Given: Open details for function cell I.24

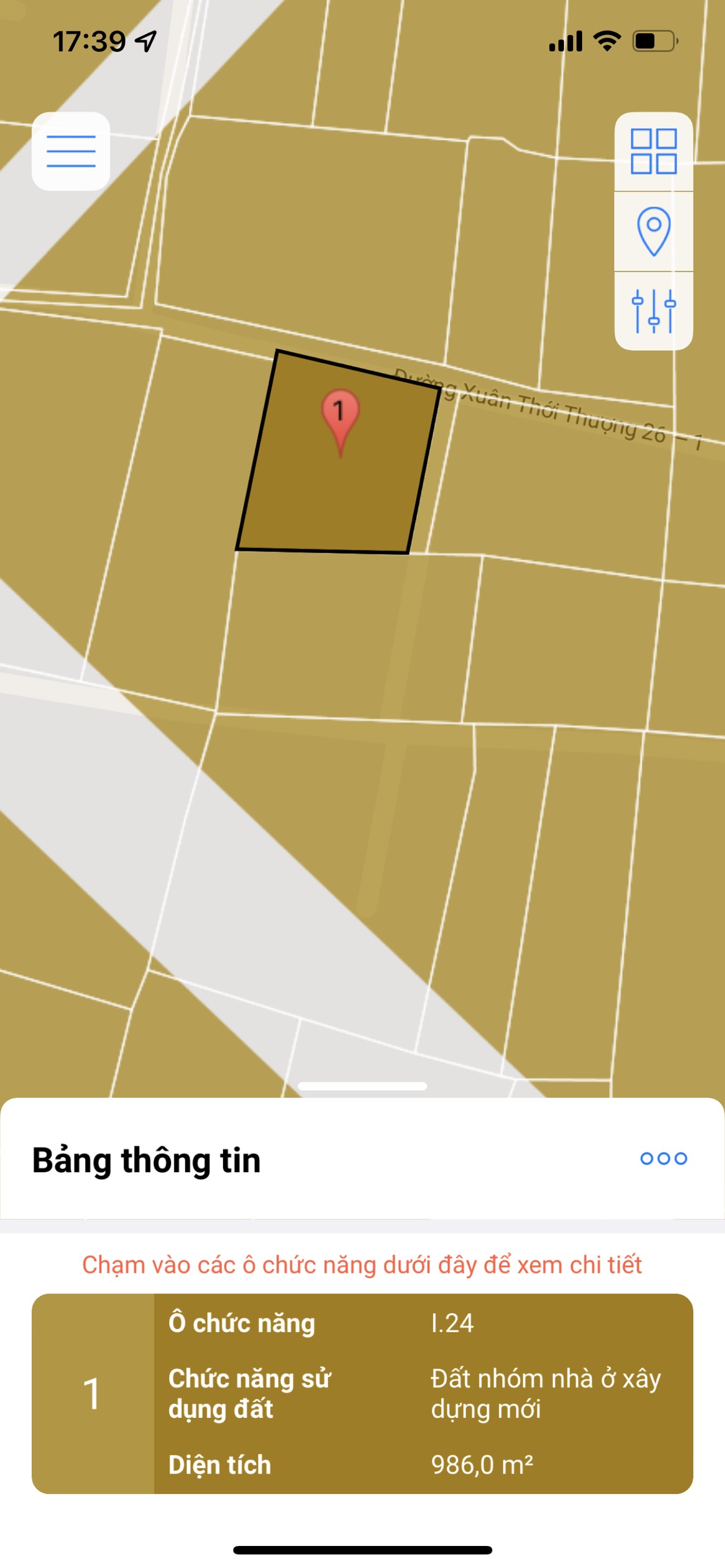Looking at the screenshot, I should (x=362, y=1393).
